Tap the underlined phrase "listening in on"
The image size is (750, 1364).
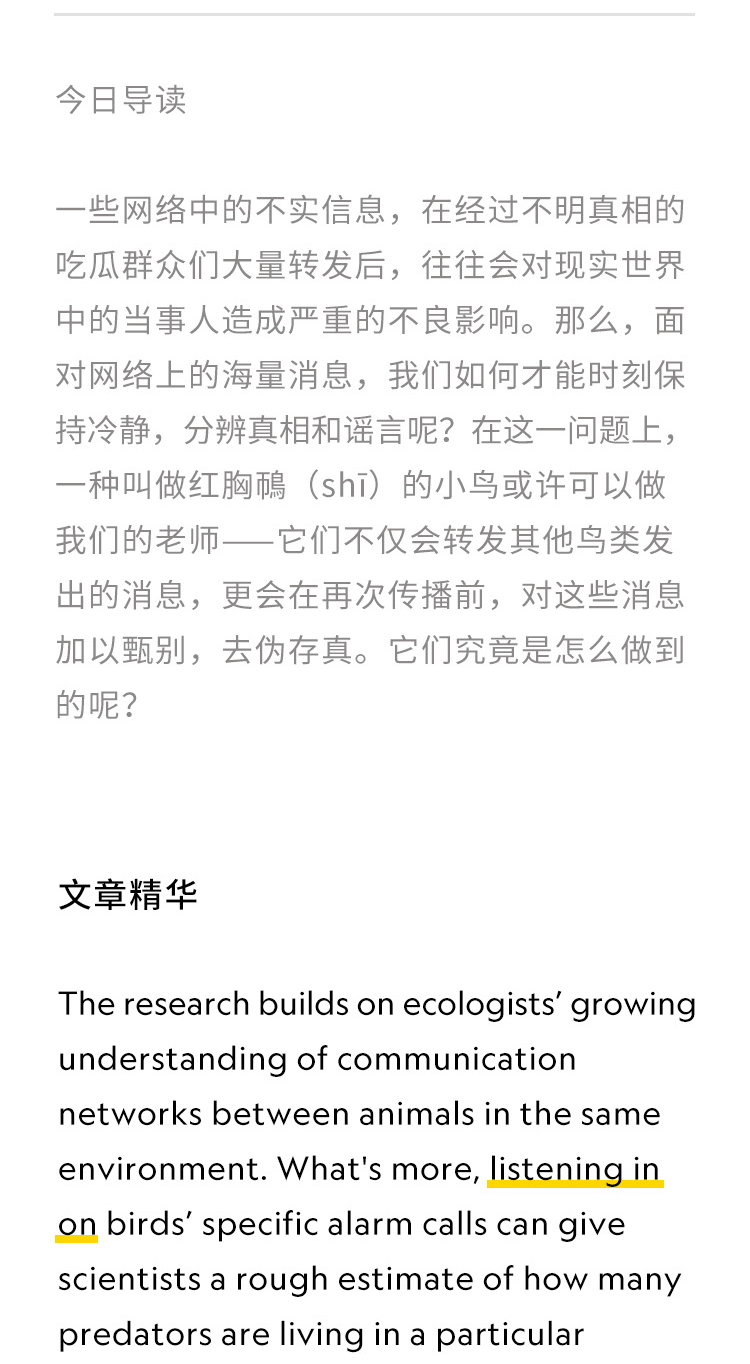[x=575, y=1169]
